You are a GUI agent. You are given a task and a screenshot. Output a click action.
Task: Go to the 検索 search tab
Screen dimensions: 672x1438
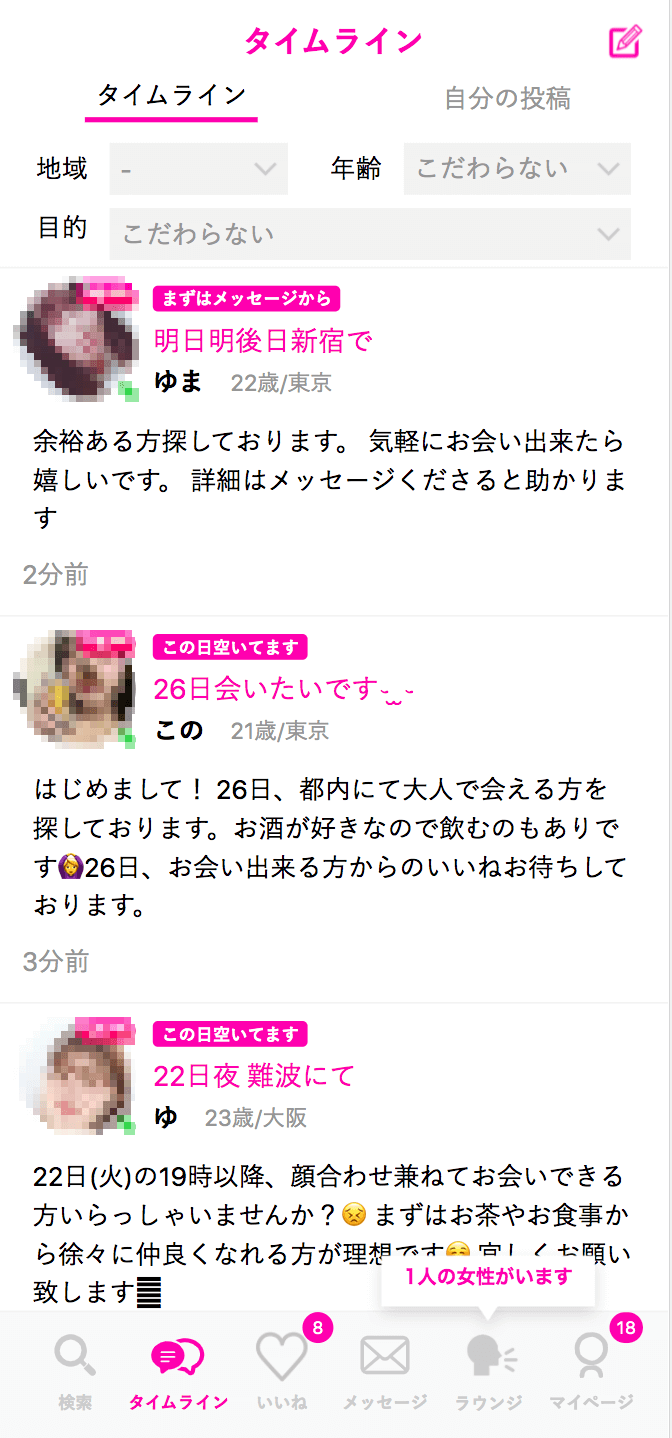74,1372
